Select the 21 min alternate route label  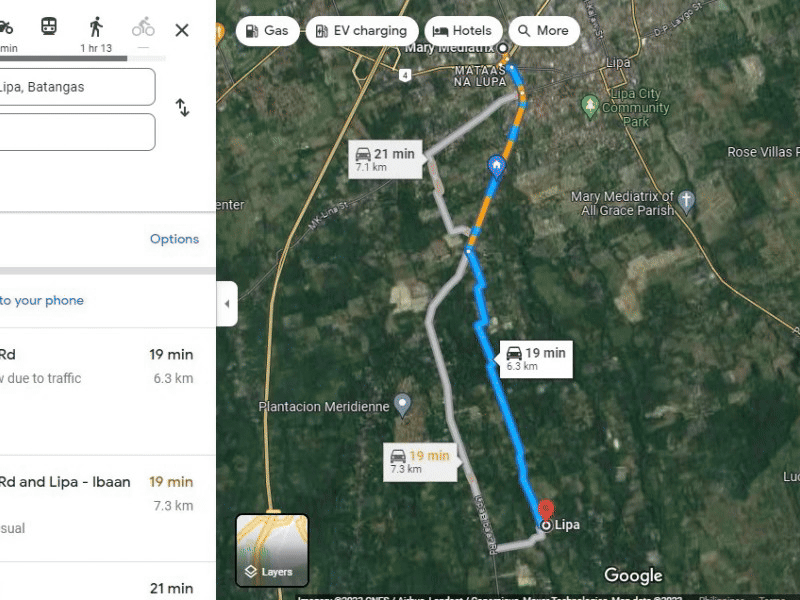(x=385, y=159)
